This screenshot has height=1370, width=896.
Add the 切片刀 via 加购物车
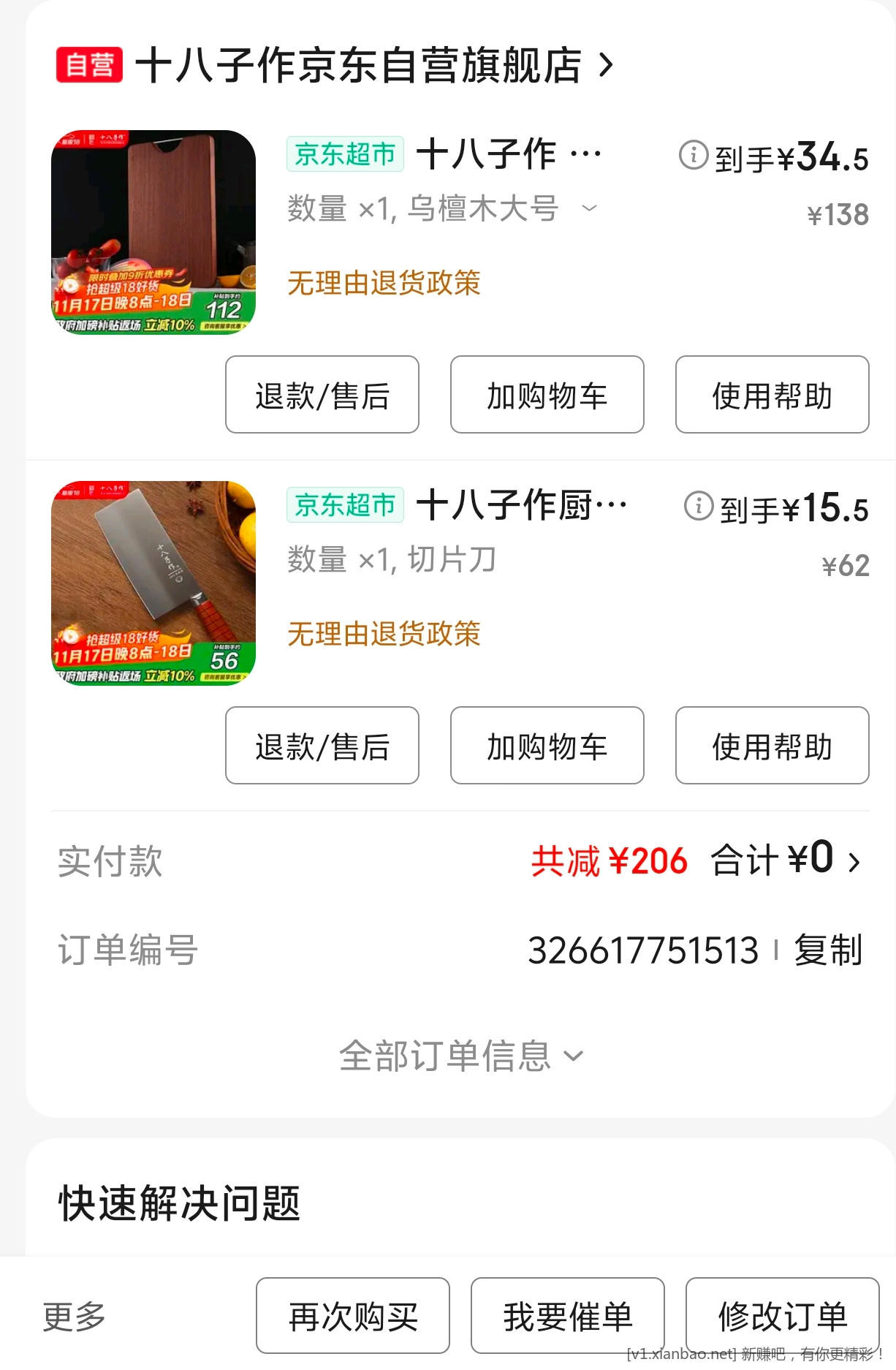[x=547, y=746]
